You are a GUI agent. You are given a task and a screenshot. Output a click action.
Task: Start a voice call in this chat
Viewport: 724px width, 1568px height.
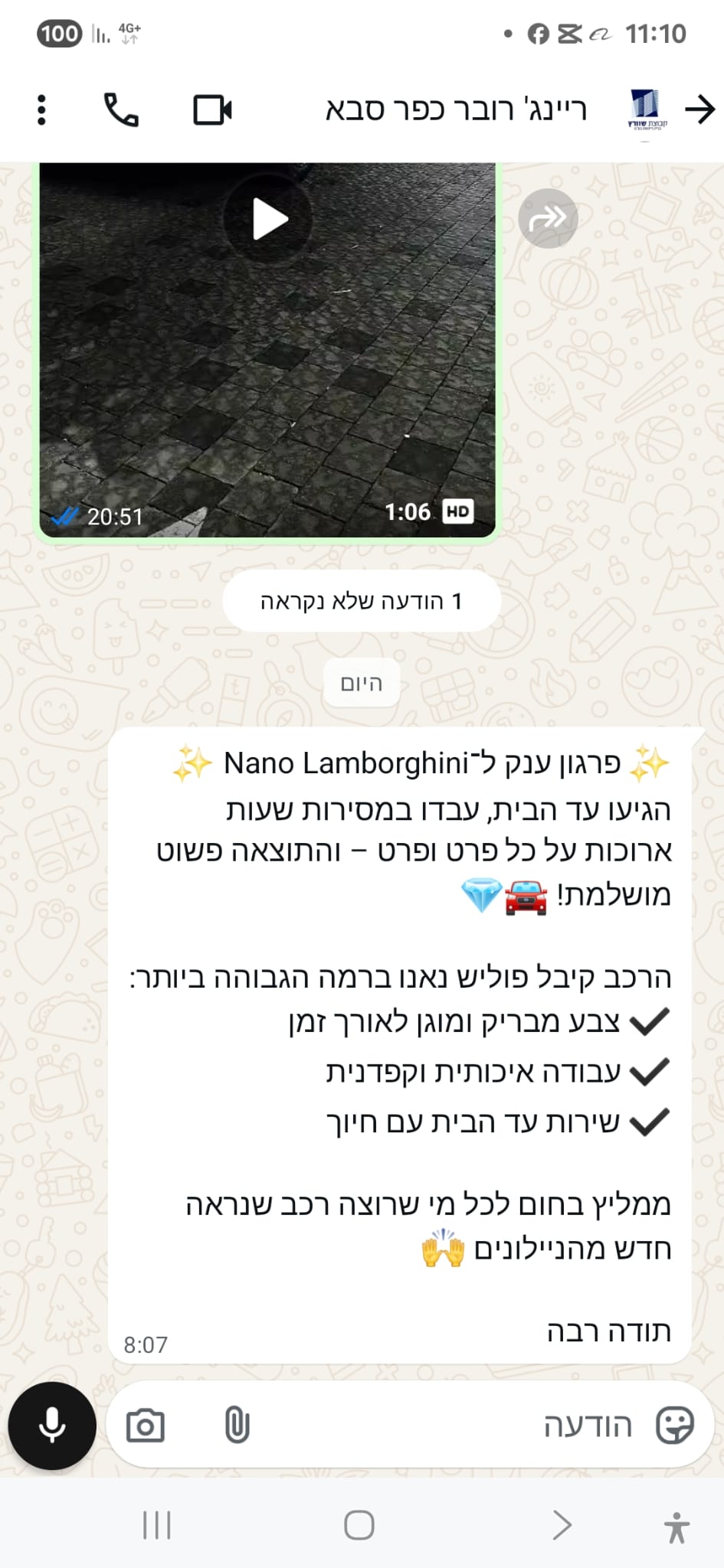point(121,110)
